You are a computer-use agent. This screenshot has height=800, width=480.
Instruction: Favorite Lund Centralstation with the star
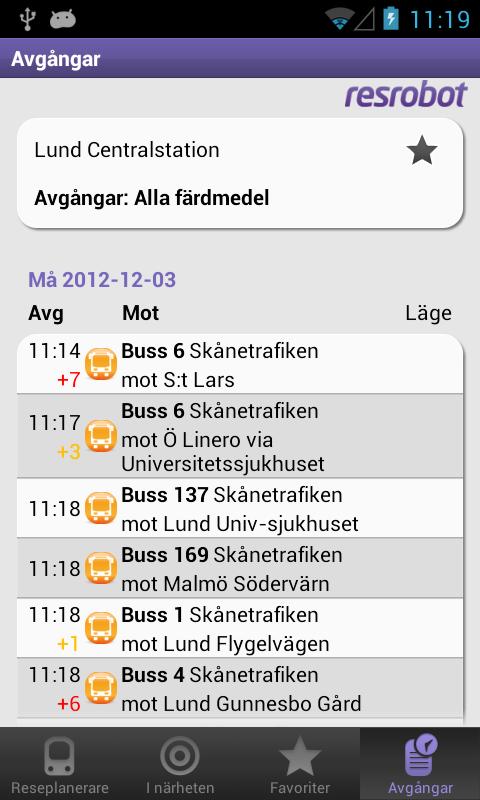tap(421, 151)
